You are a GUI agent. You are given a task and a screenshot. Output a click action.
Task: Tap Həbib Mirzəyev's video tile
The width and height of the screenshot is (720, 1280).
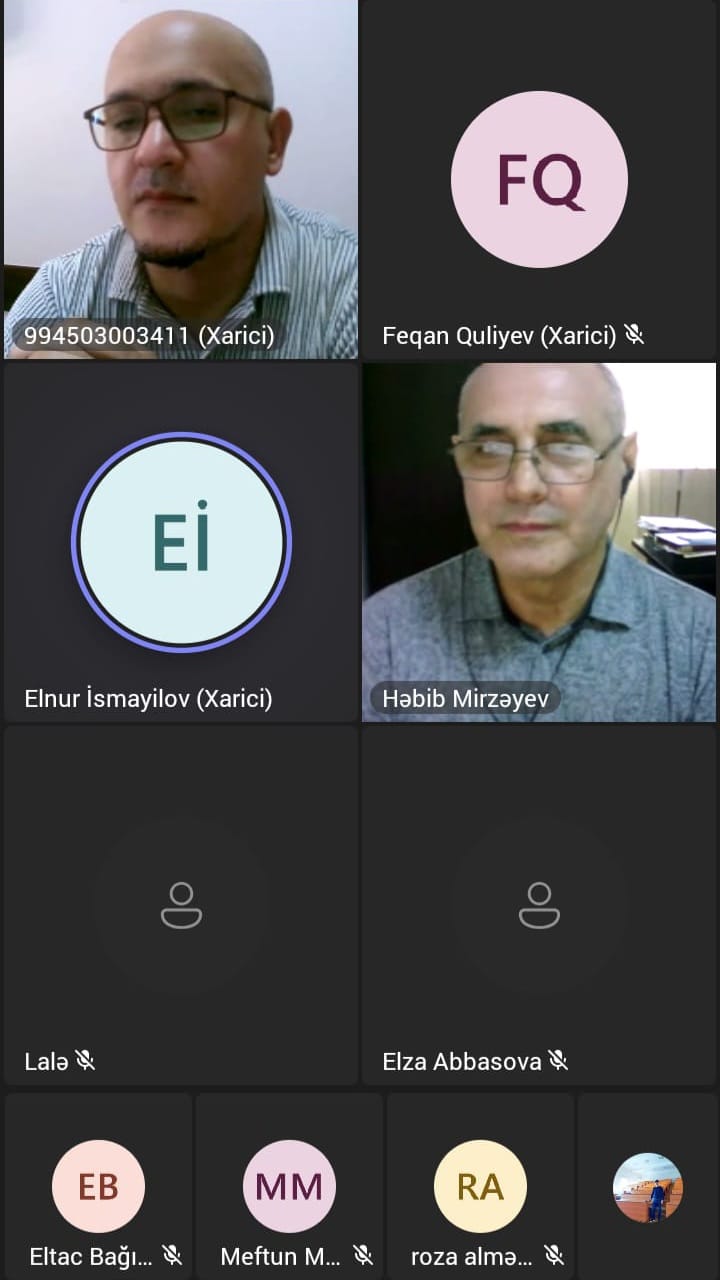(539, 542)
